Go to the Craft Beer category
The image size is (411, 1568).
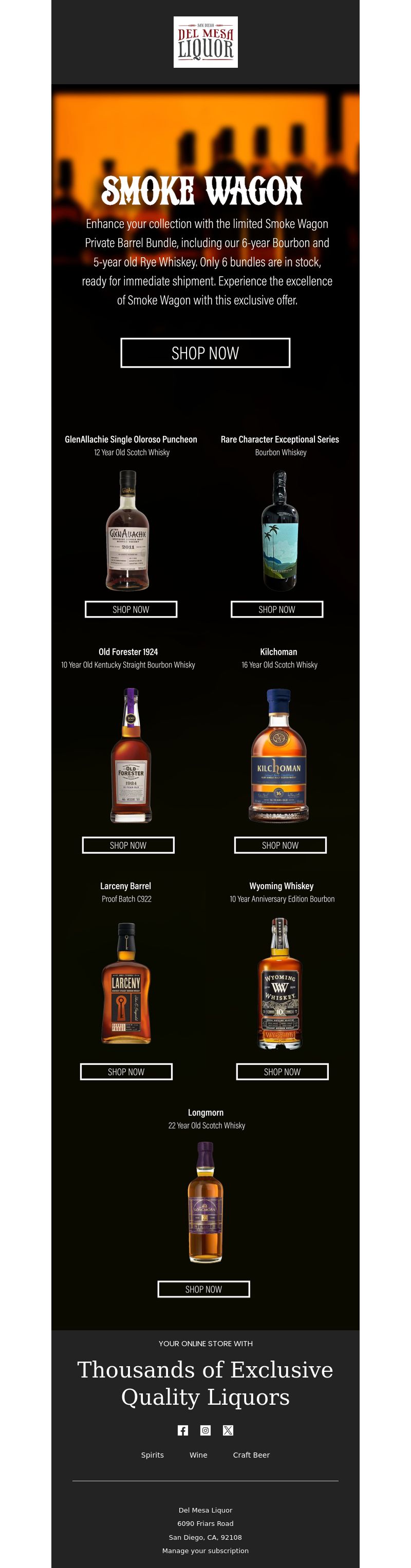(251, 1455)
